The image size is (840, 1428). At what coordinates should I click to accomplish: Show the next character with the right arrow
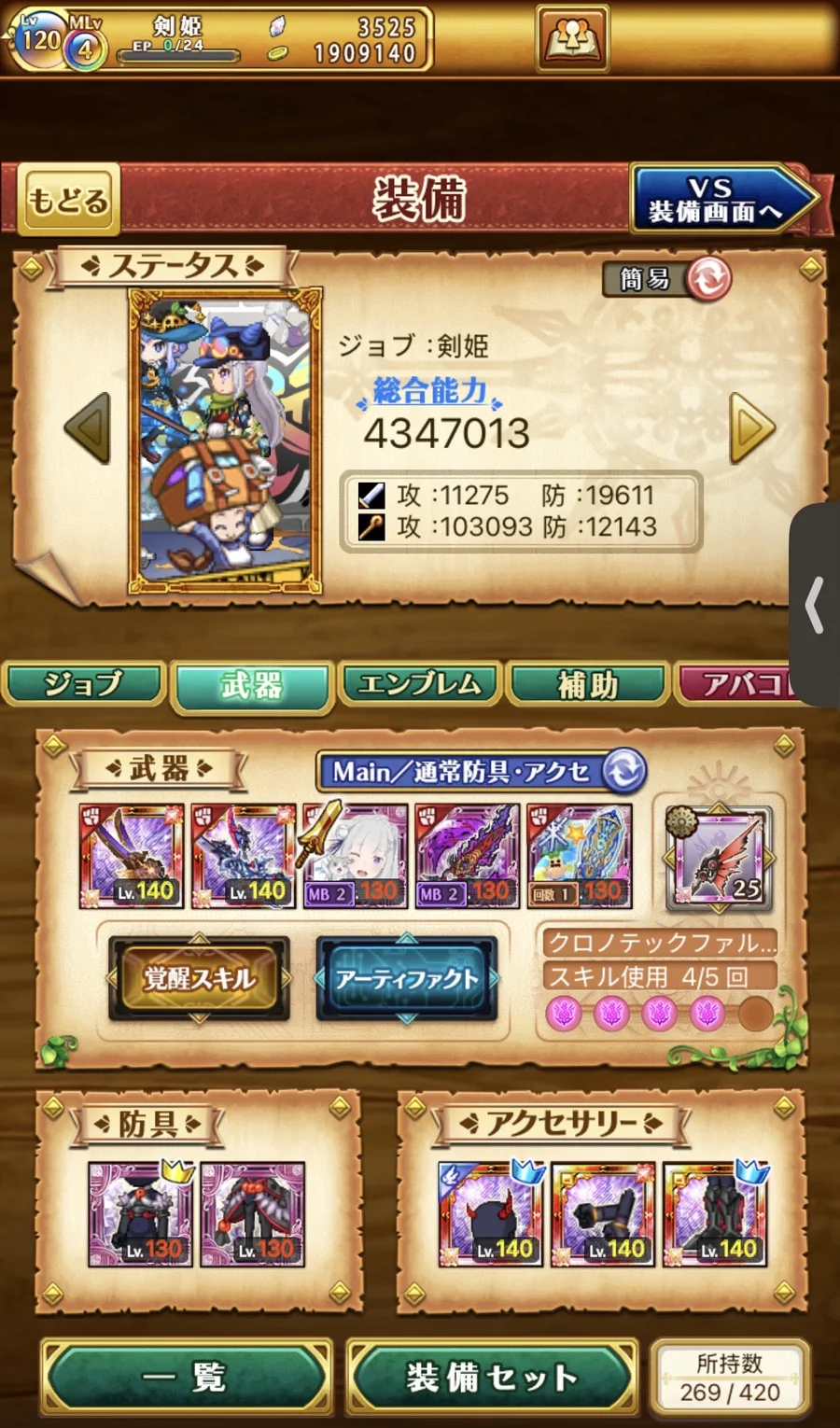coord(751,428)
